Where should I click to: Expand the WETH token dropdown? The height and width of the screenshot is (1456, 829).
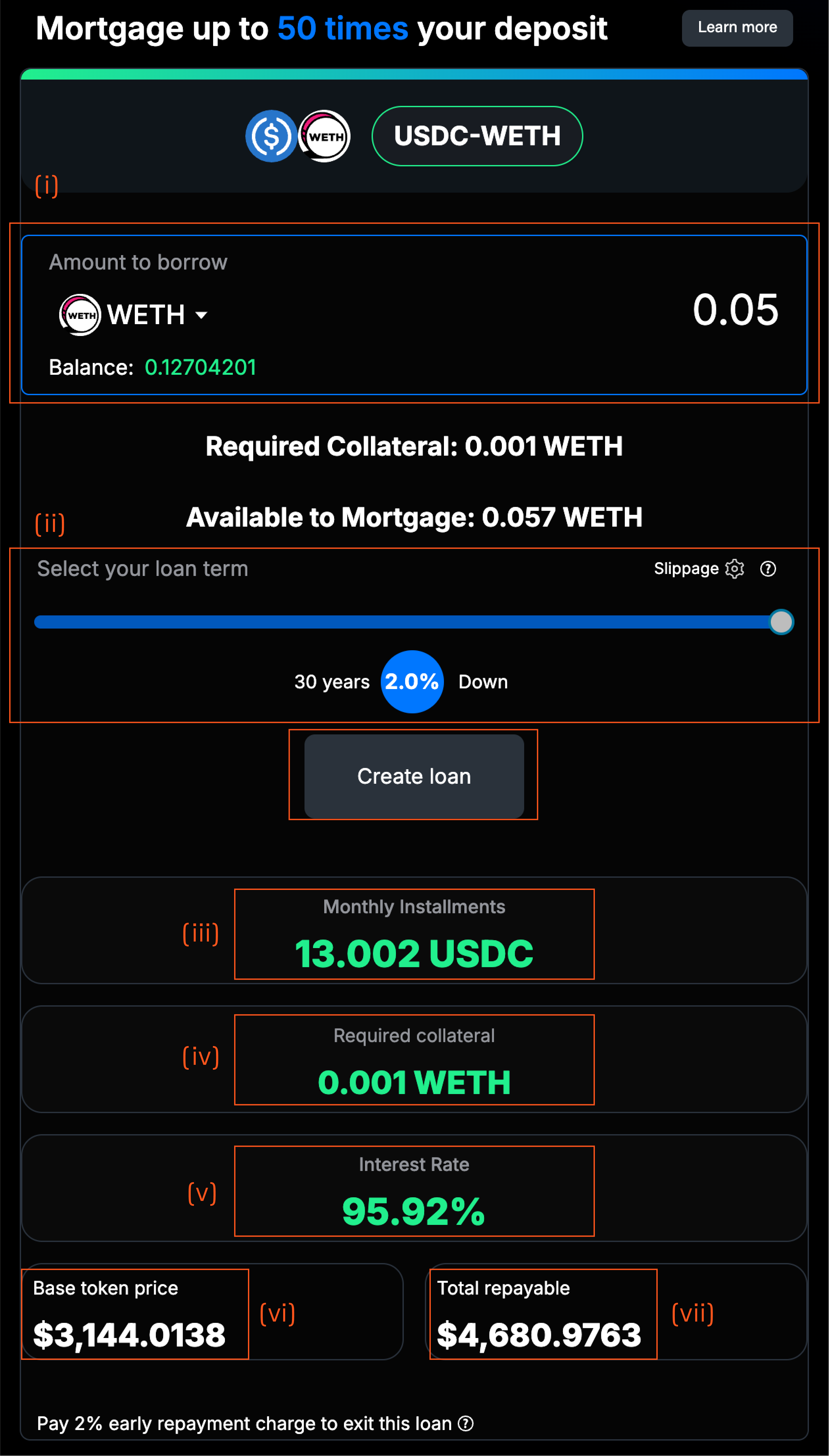point(201,315)
